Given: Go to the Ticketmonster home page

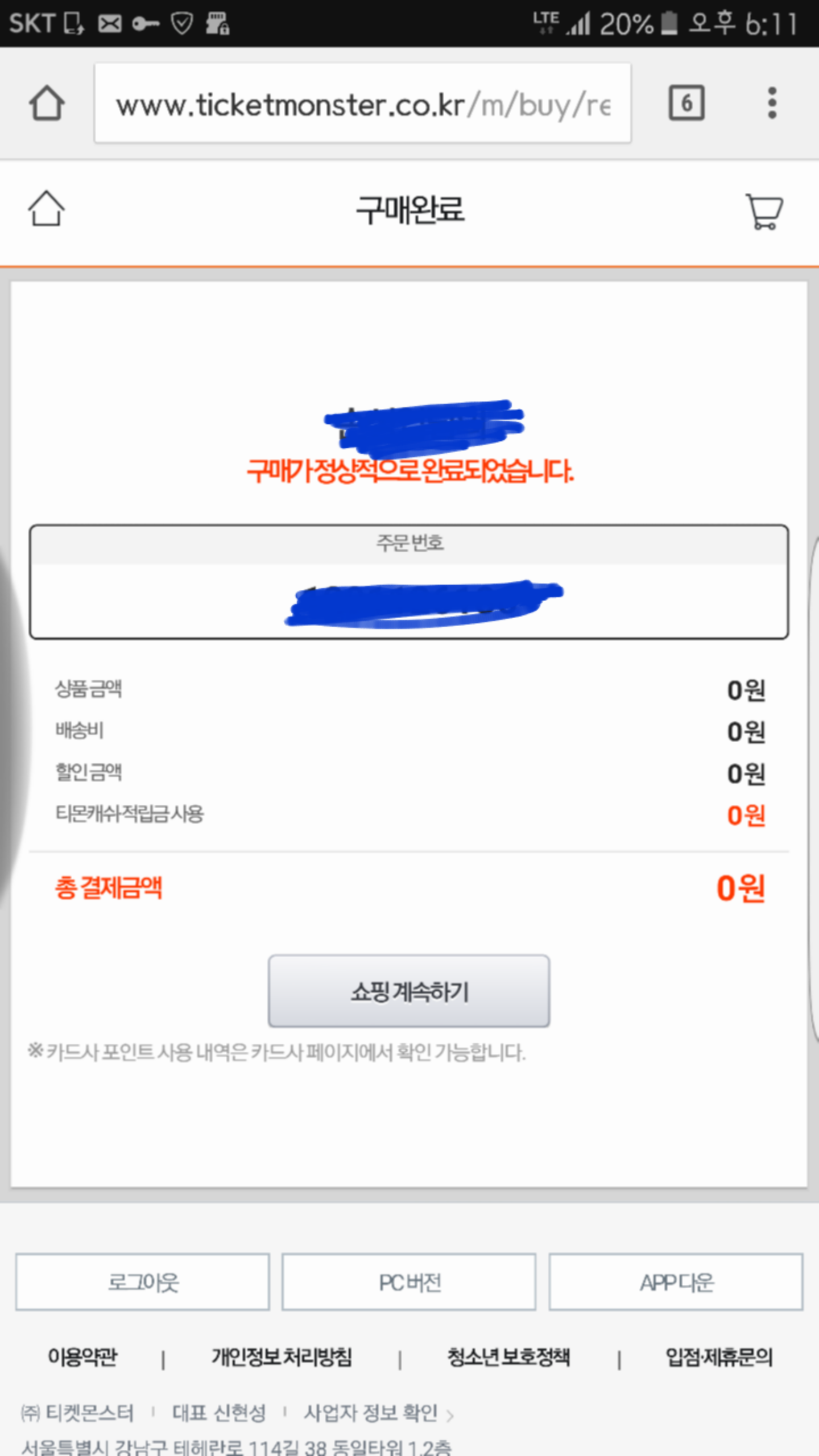Looking at the screenshot, I should tap(47, 209).
